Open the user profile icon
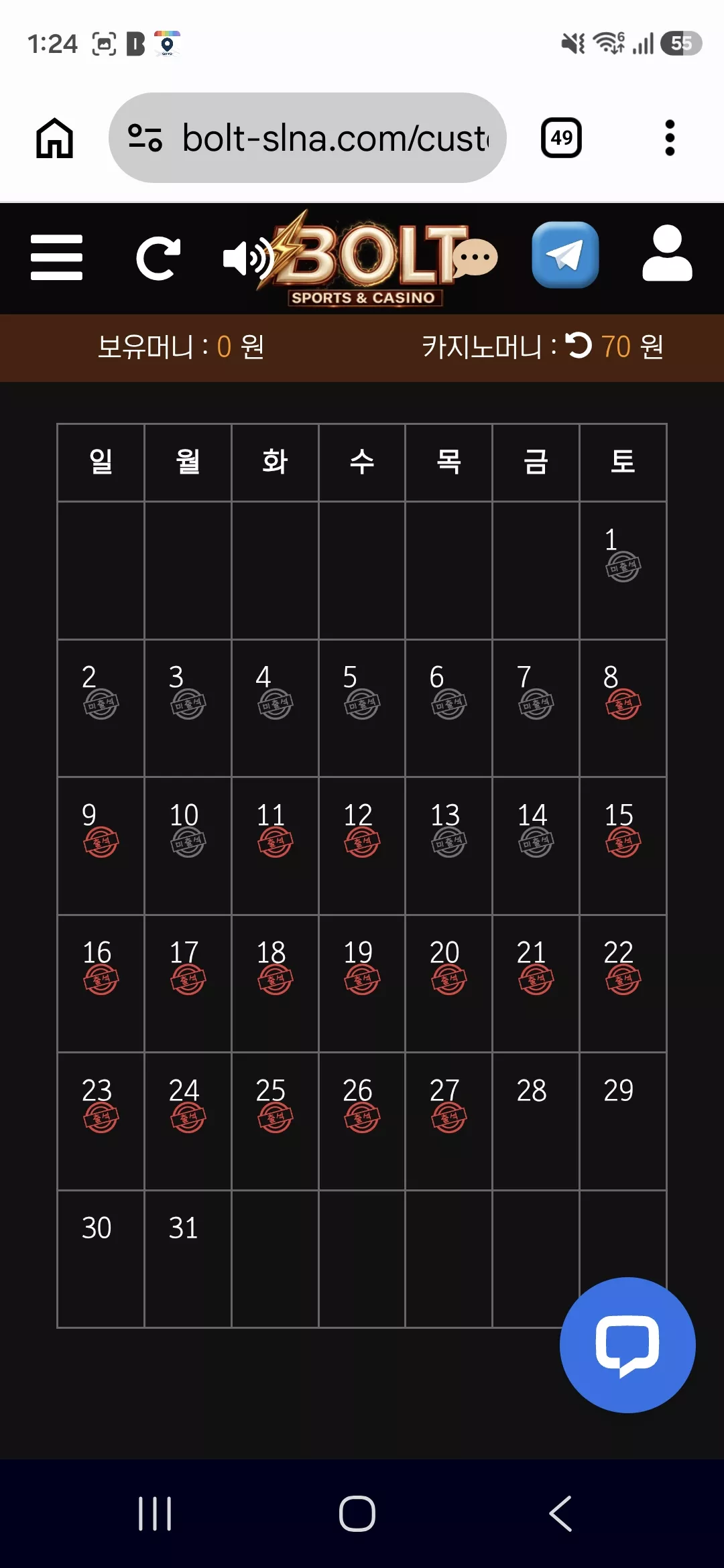 click(667, 253)
